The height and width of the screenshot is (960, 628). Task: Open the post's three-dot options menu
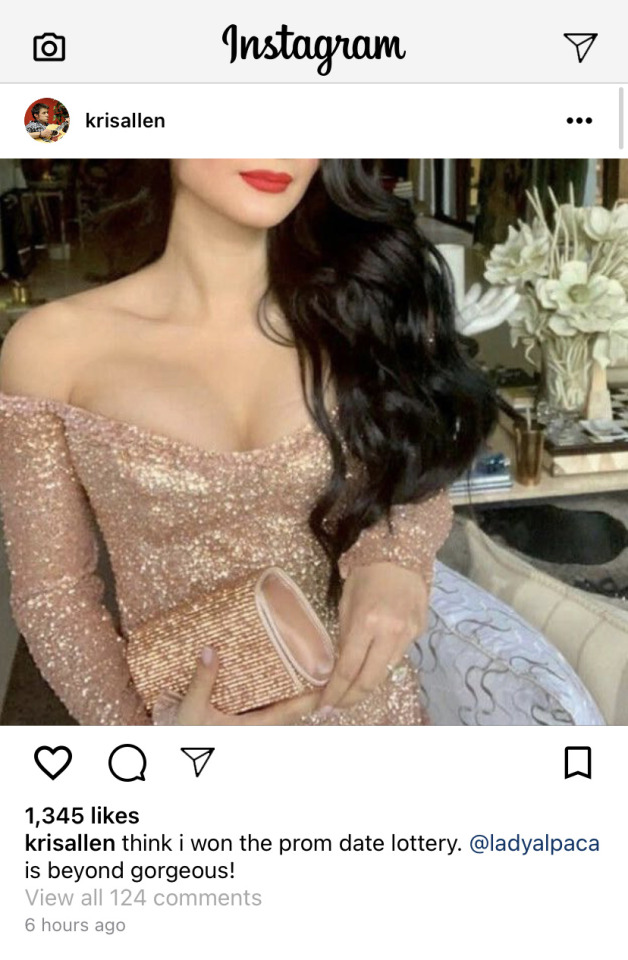point(579,121)
